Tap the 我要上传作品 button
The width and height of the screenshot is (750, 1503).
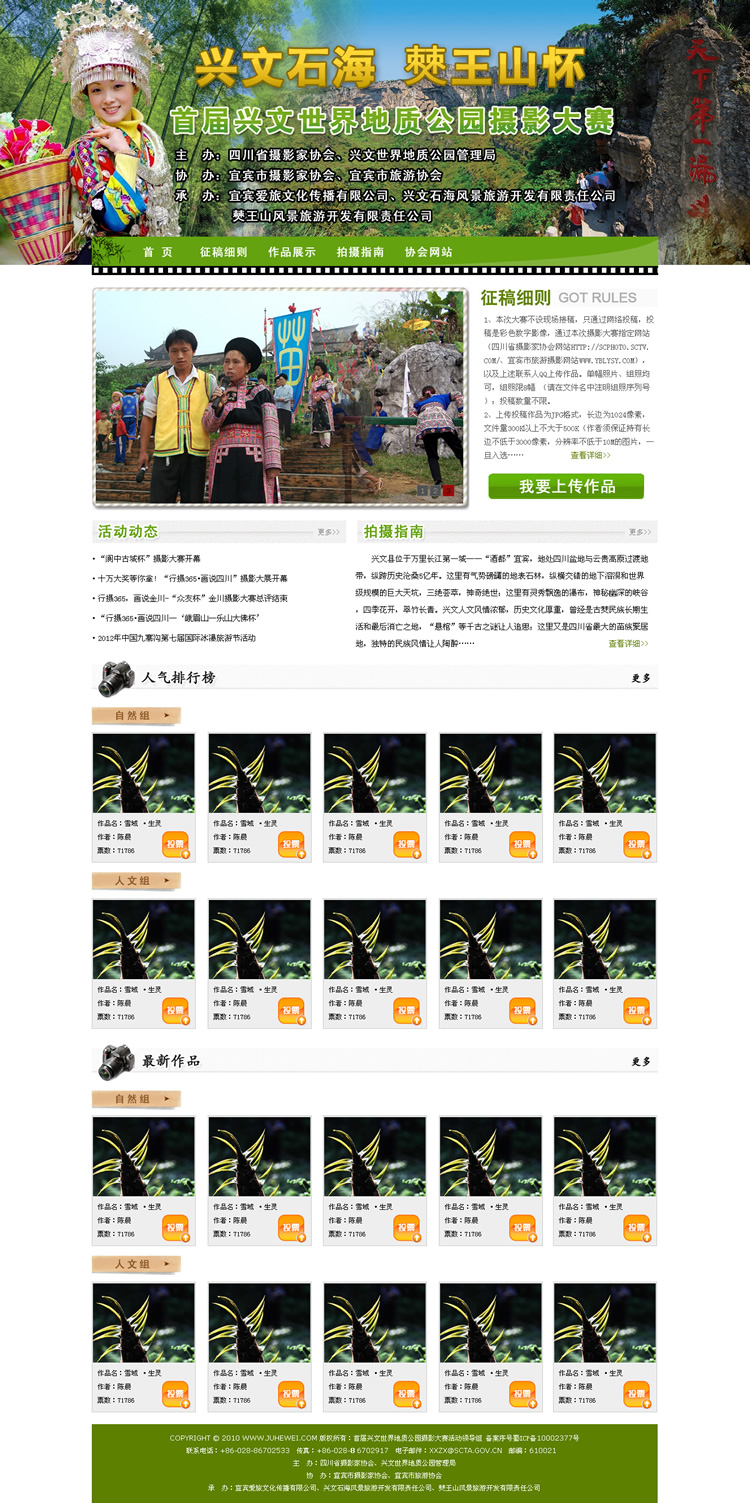coord(566,487)
